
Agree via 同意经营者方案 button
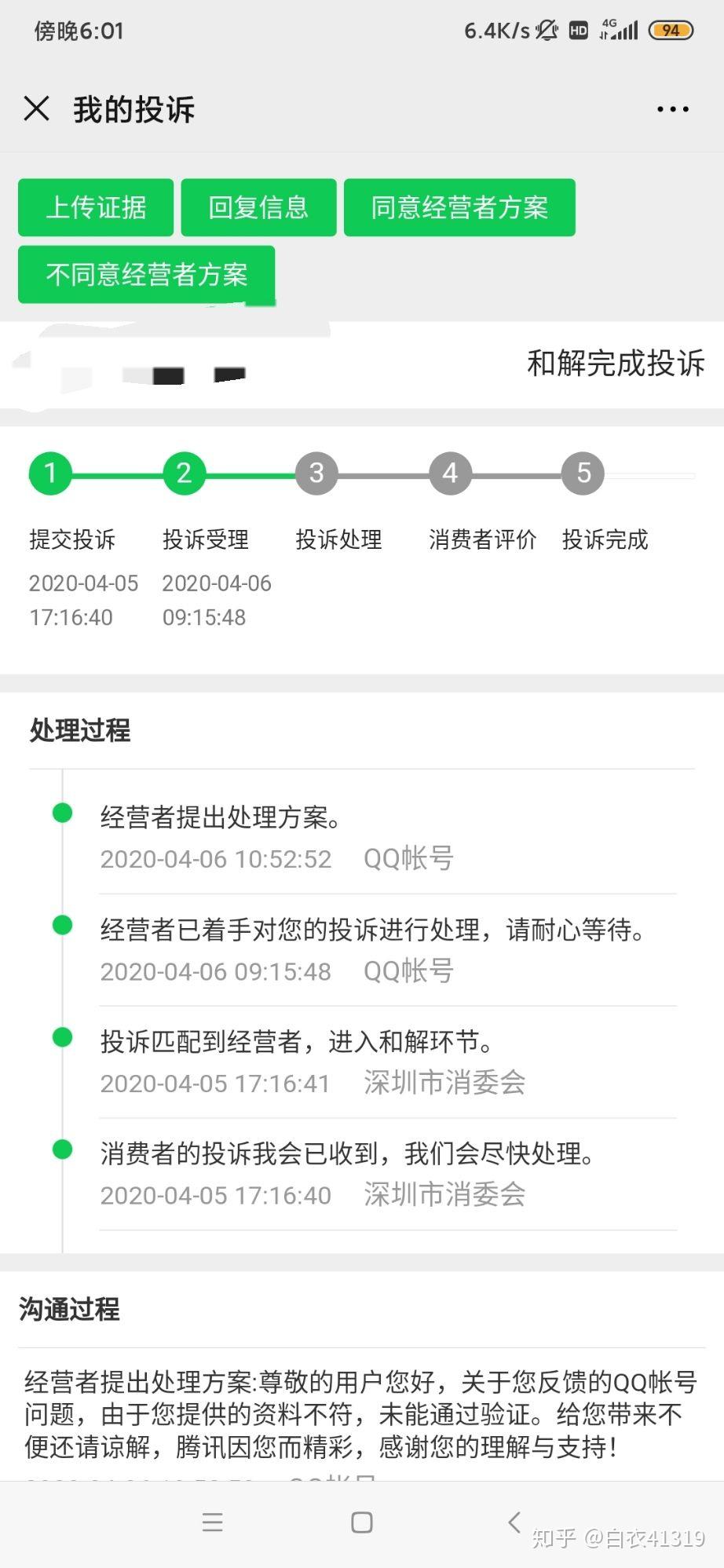click(x=459, y=207)
